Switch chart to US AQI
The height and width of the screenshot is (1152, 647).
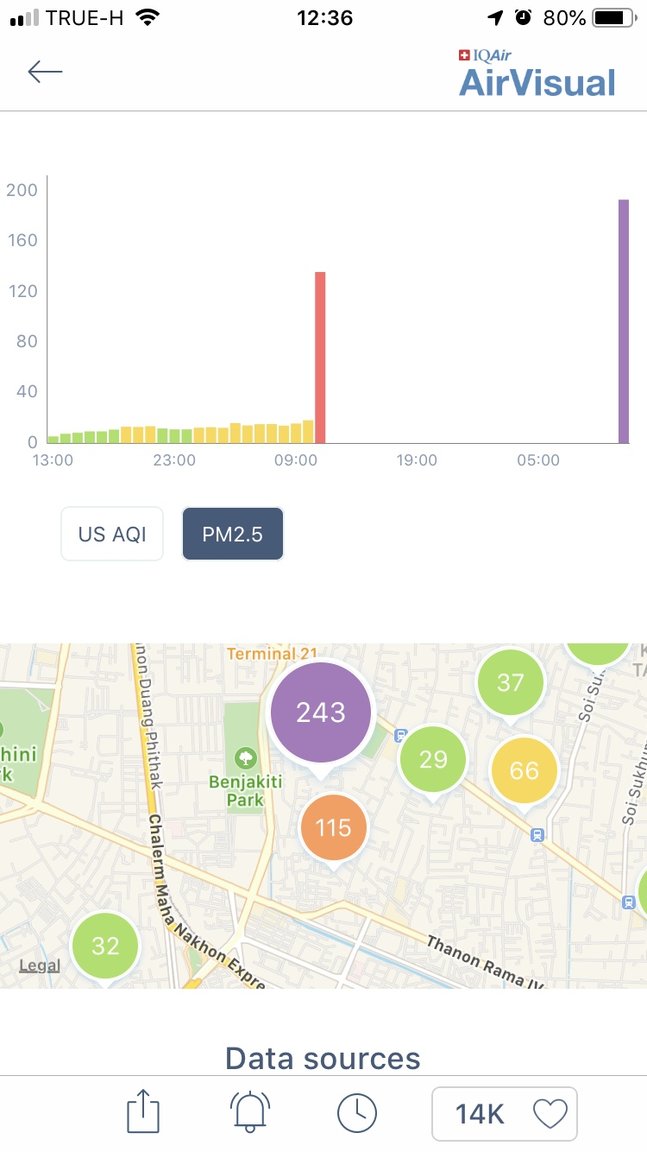point(112,534)
